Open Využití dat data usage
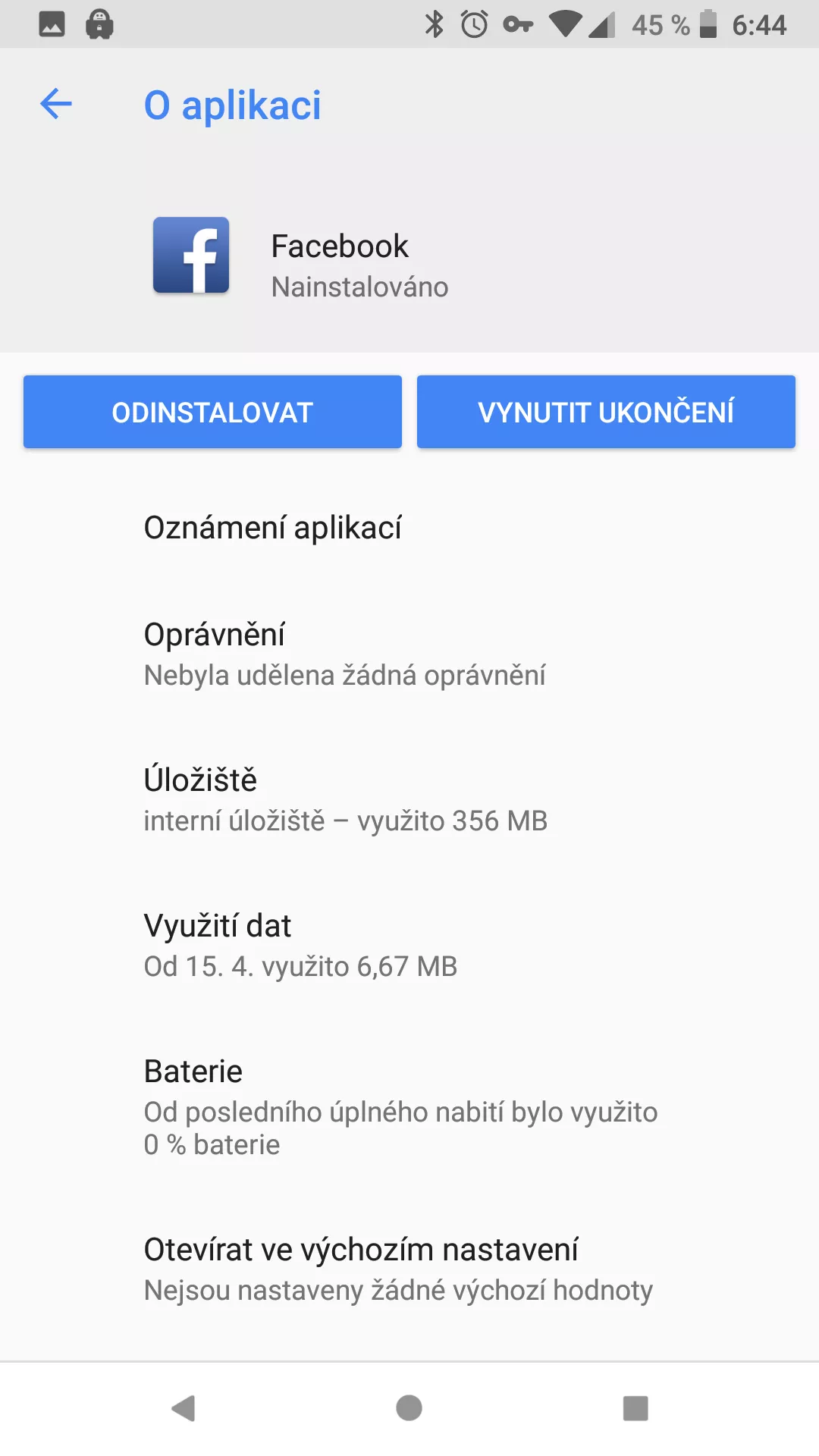 [x=409, y=945]
